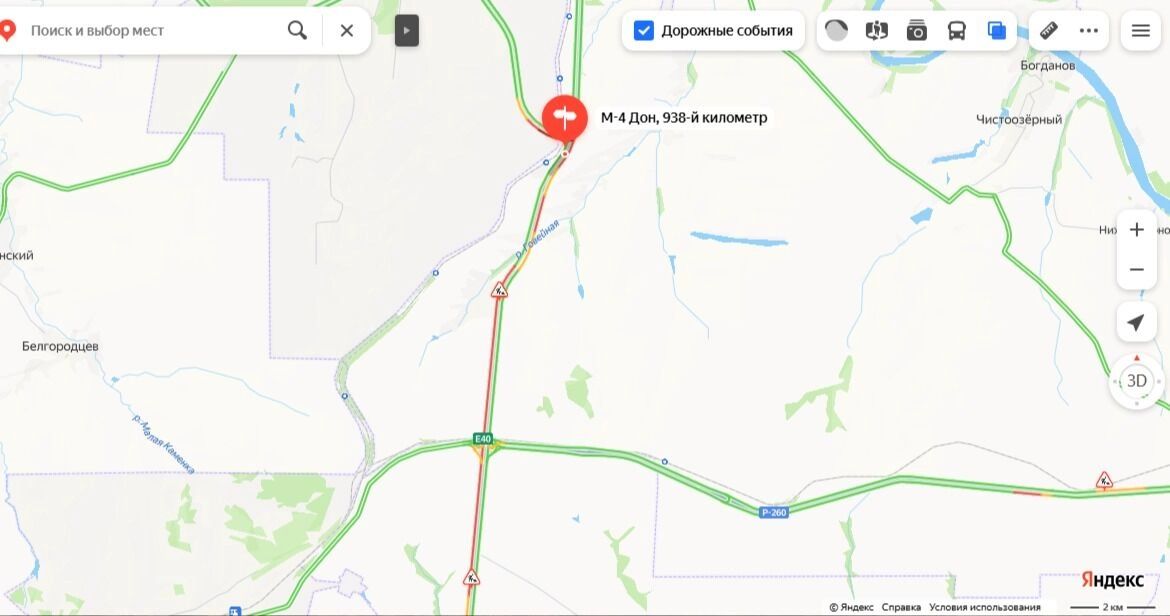Tap the my location arrow button
Image resolution: width=1170 pixels, height=616 pixels.
[1136, 323]
